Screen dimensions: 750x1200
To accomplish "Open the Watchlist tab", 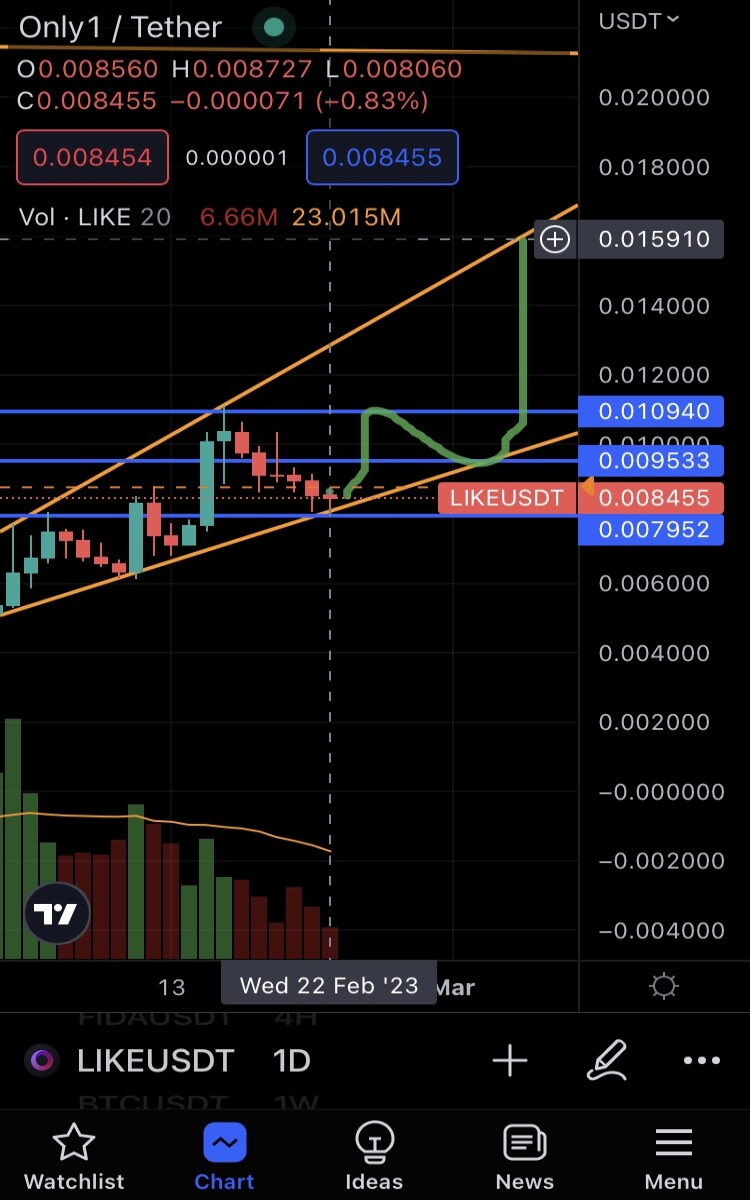I will (75, 1157).
